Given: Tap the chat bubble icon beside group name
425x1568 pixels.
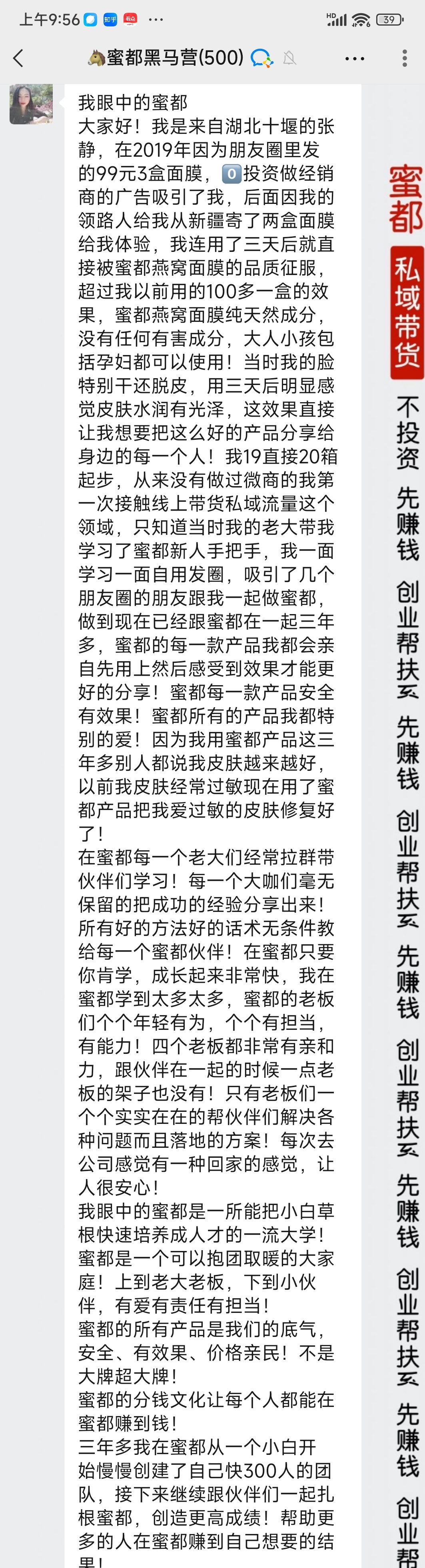Looking at the screenshot, I should [x=262, y=58].
